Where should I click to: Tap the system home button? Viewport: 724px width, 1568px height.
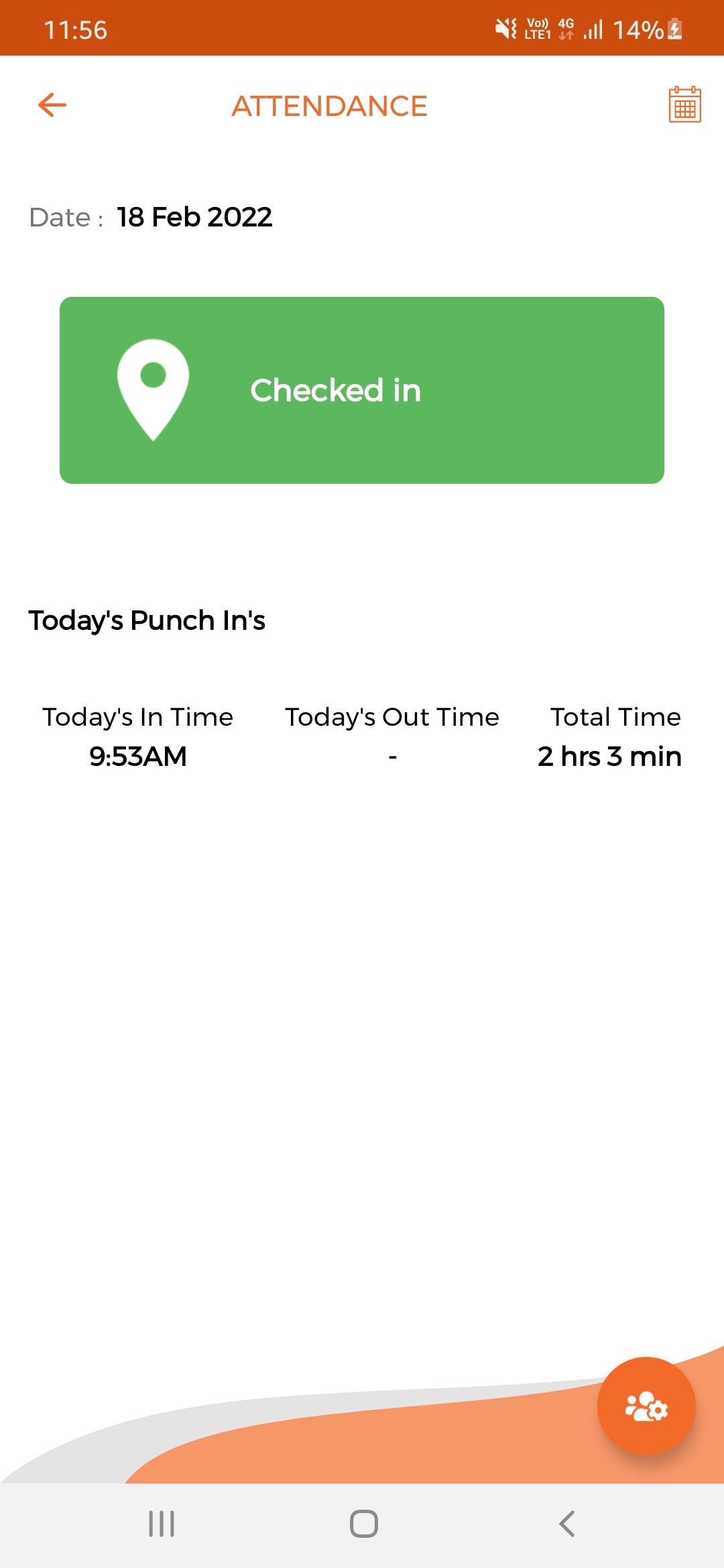364,1524
